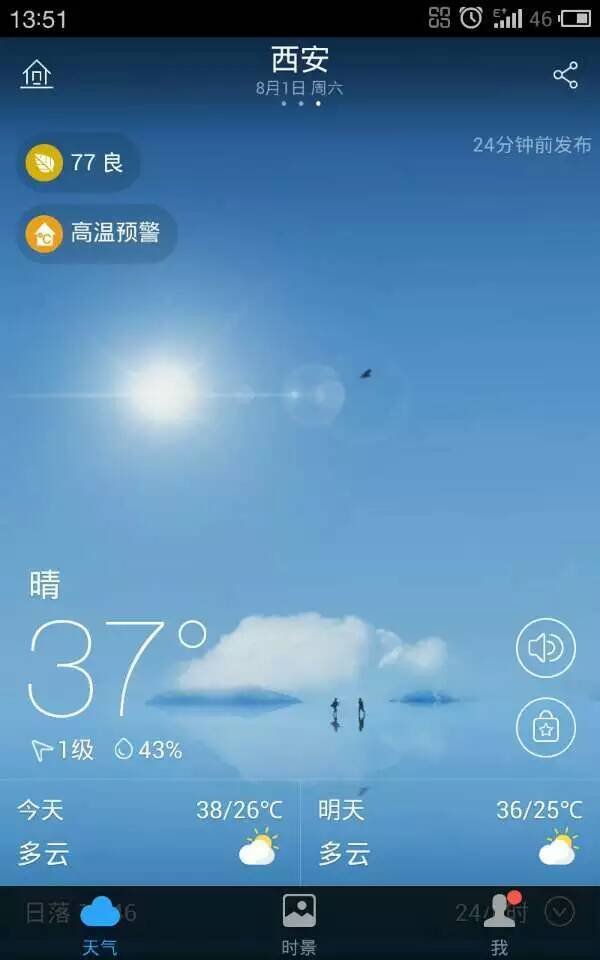Open today's 今天 forecast card

tap(150, 832)
